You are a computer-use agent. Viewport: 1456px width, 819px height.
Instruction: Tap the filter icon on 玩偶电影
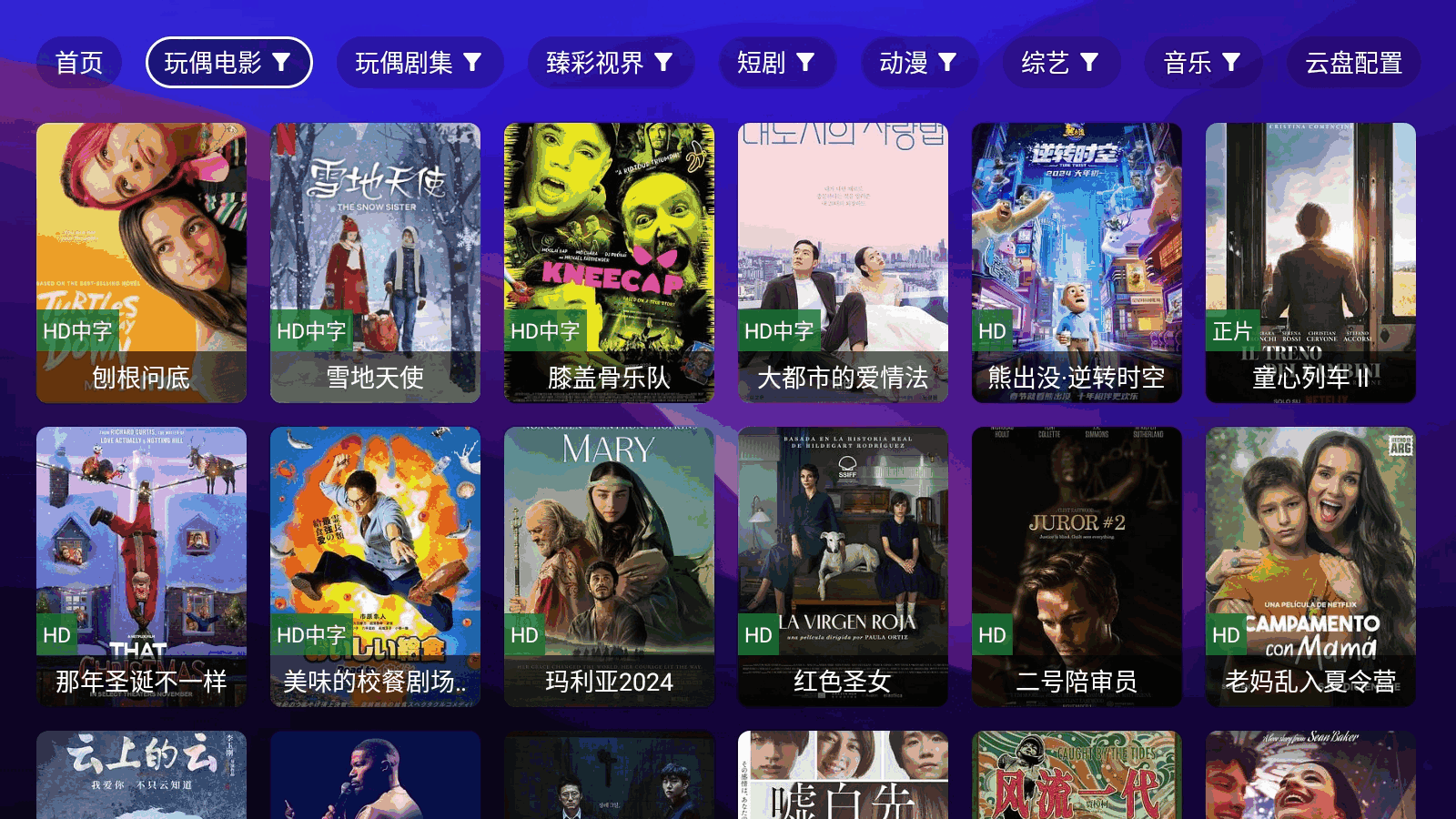tap(282, 62)
